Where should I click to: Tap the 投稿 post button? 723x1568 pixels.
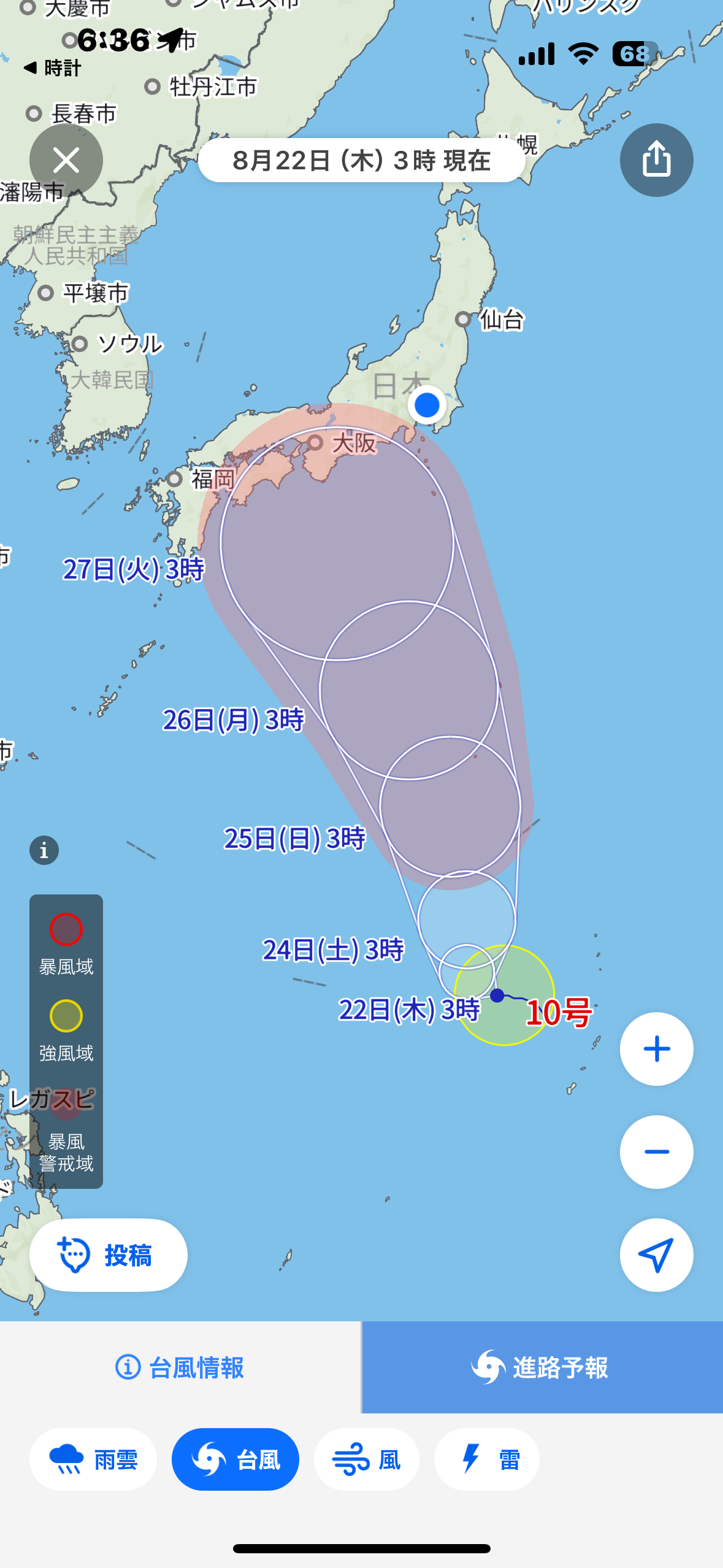pos(109,1255)
